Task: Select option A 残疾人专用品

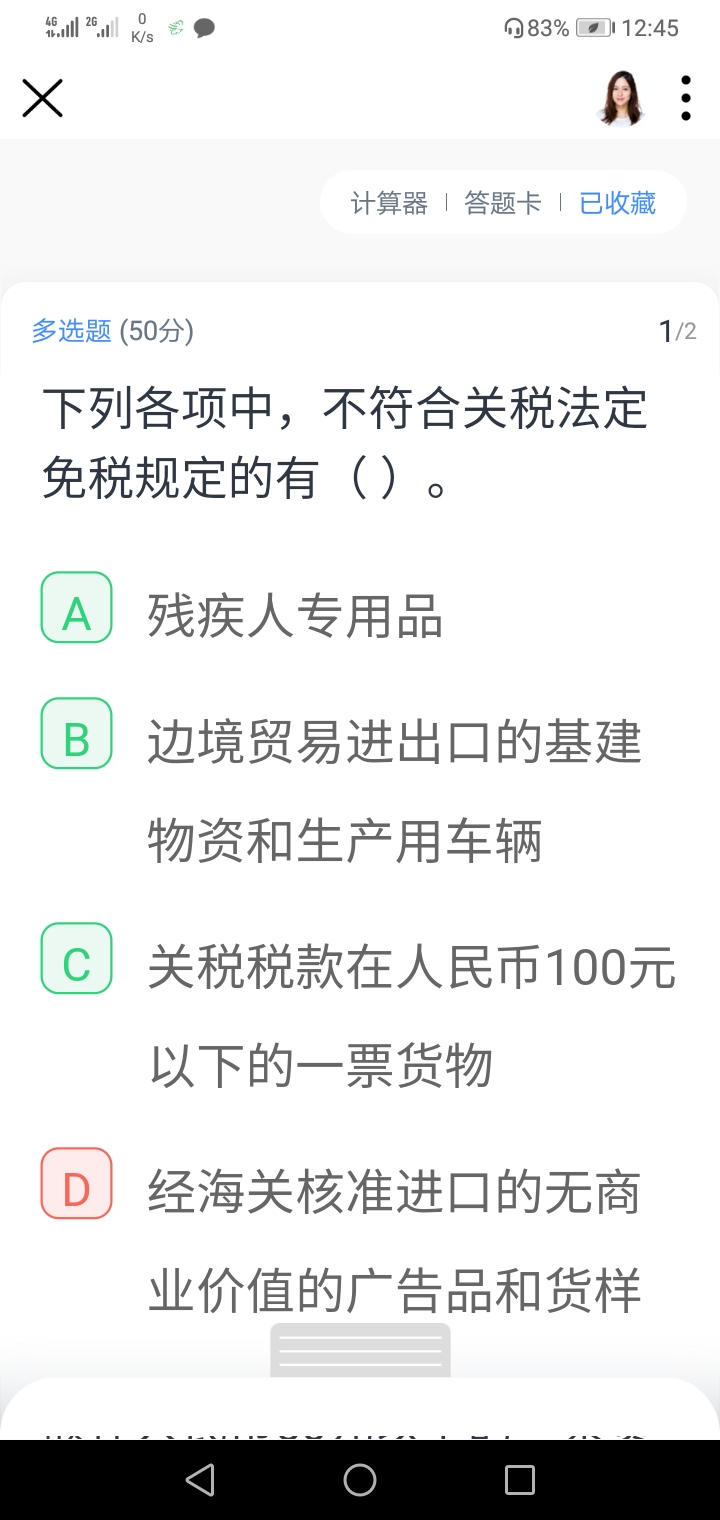Action: coord(76,607)
